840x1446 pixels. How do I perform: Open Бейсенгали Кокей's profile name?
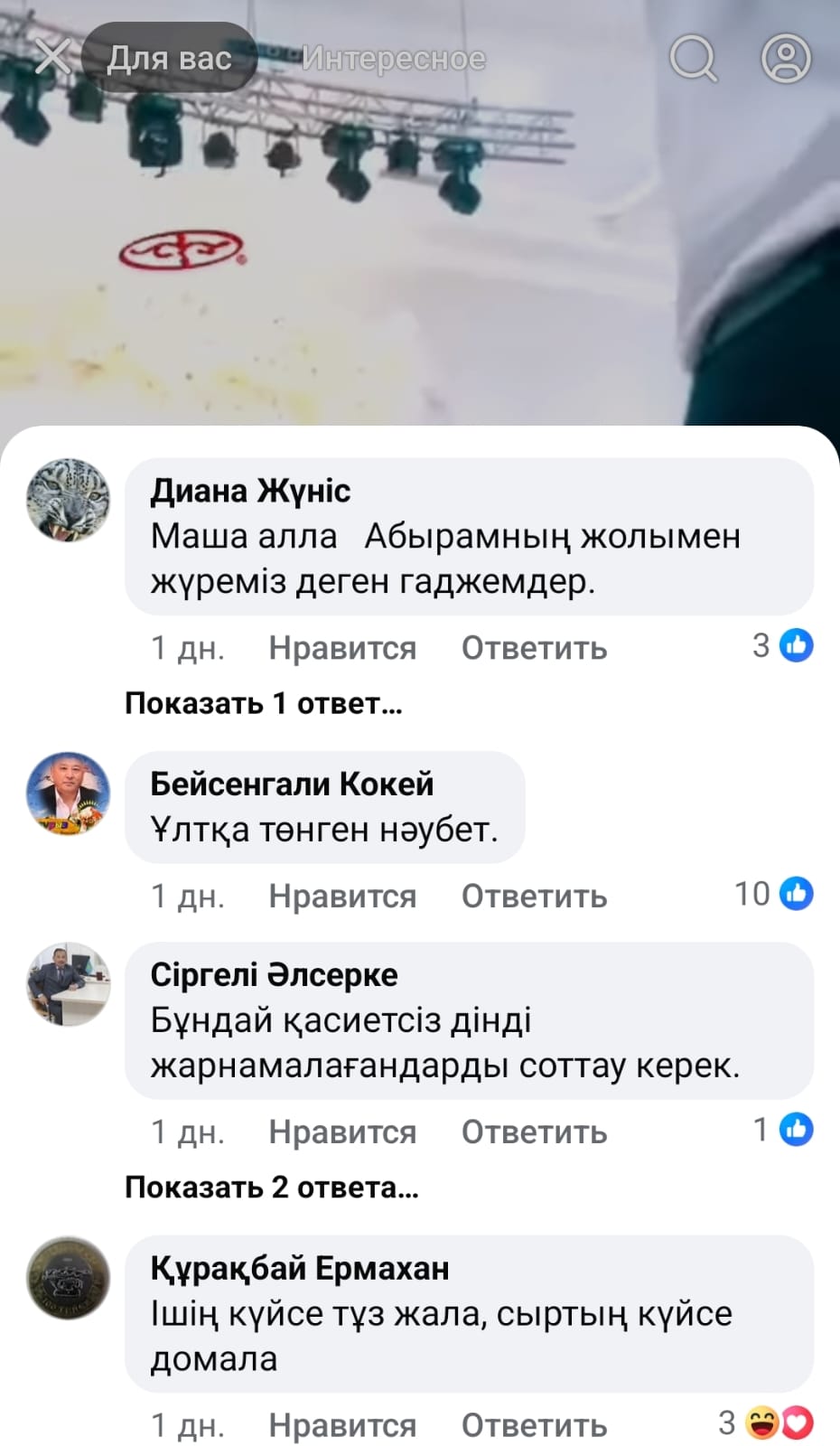tap(292, 784)
